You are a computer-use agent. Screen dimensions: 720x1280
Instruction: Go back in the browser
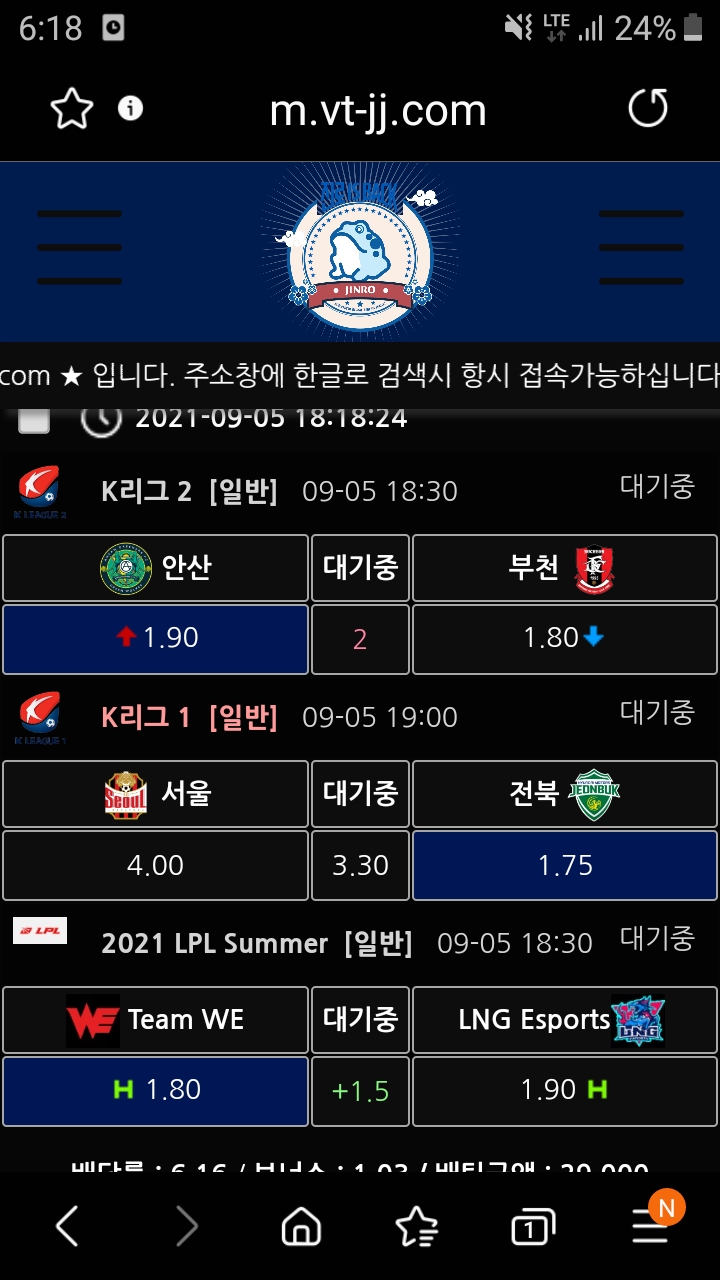tap(67, 1226)
